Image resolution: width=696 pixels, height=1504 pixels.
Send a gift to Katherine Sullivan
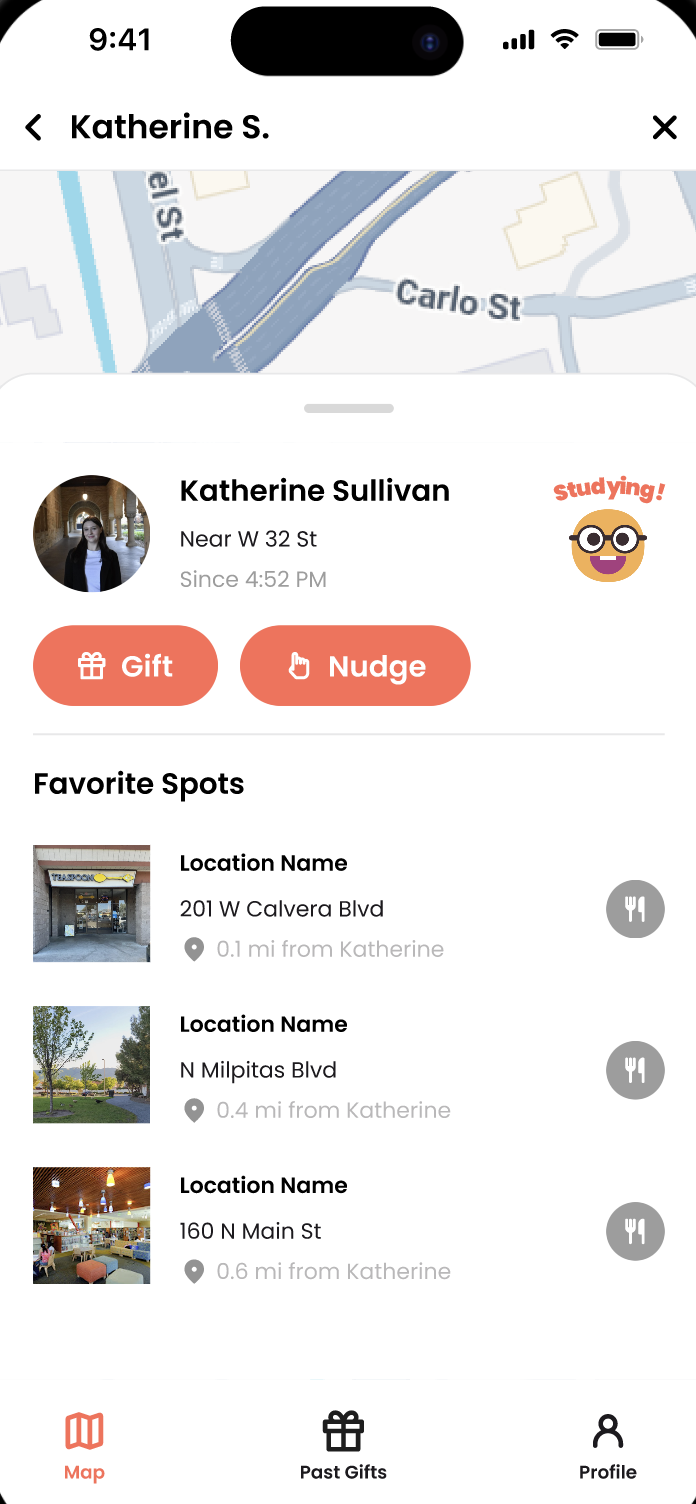[125, 666]
